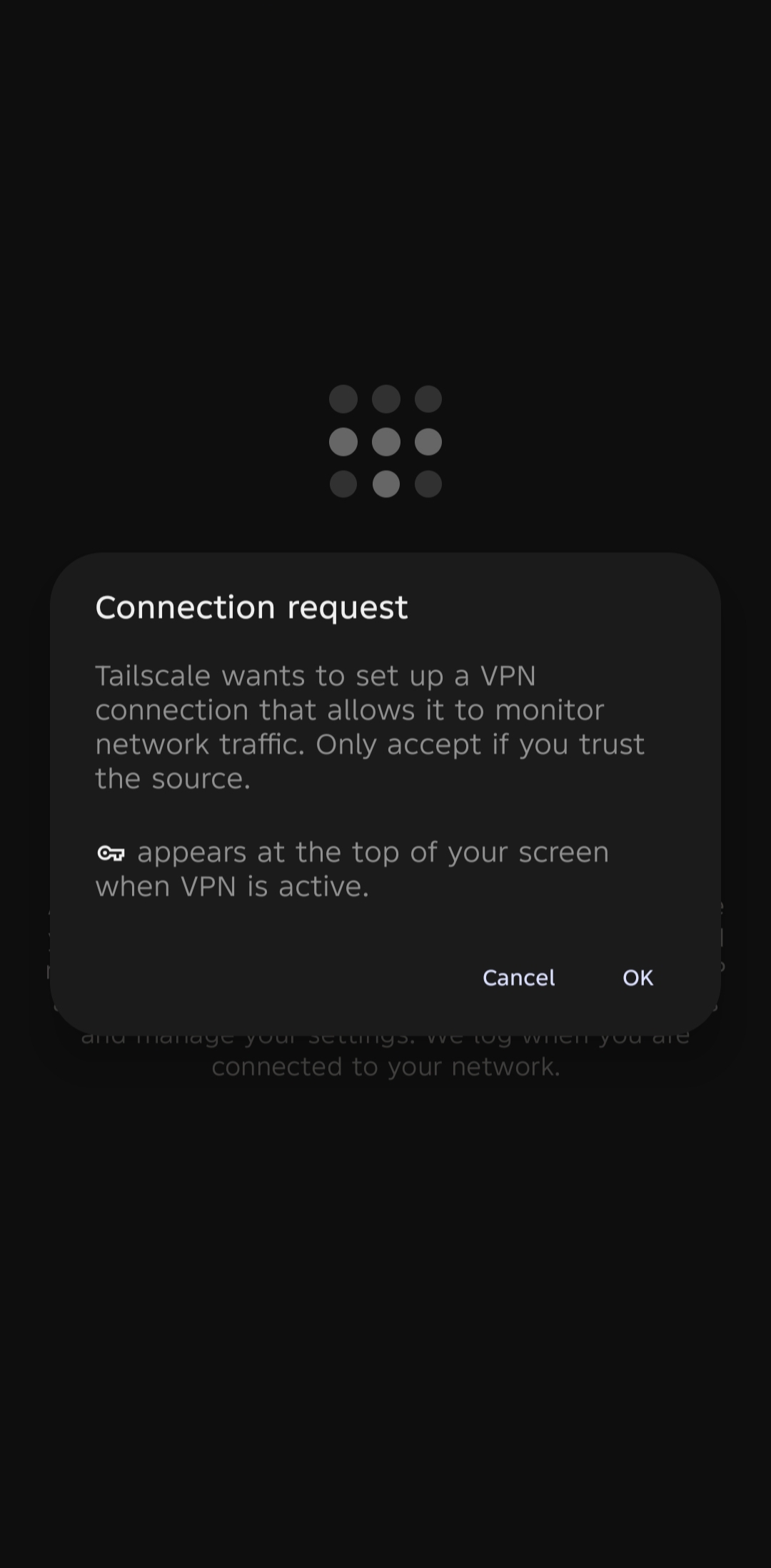Click the top-left dot of the logo
The width and height of the screenshot is (771, 1568).
point(343,398)
